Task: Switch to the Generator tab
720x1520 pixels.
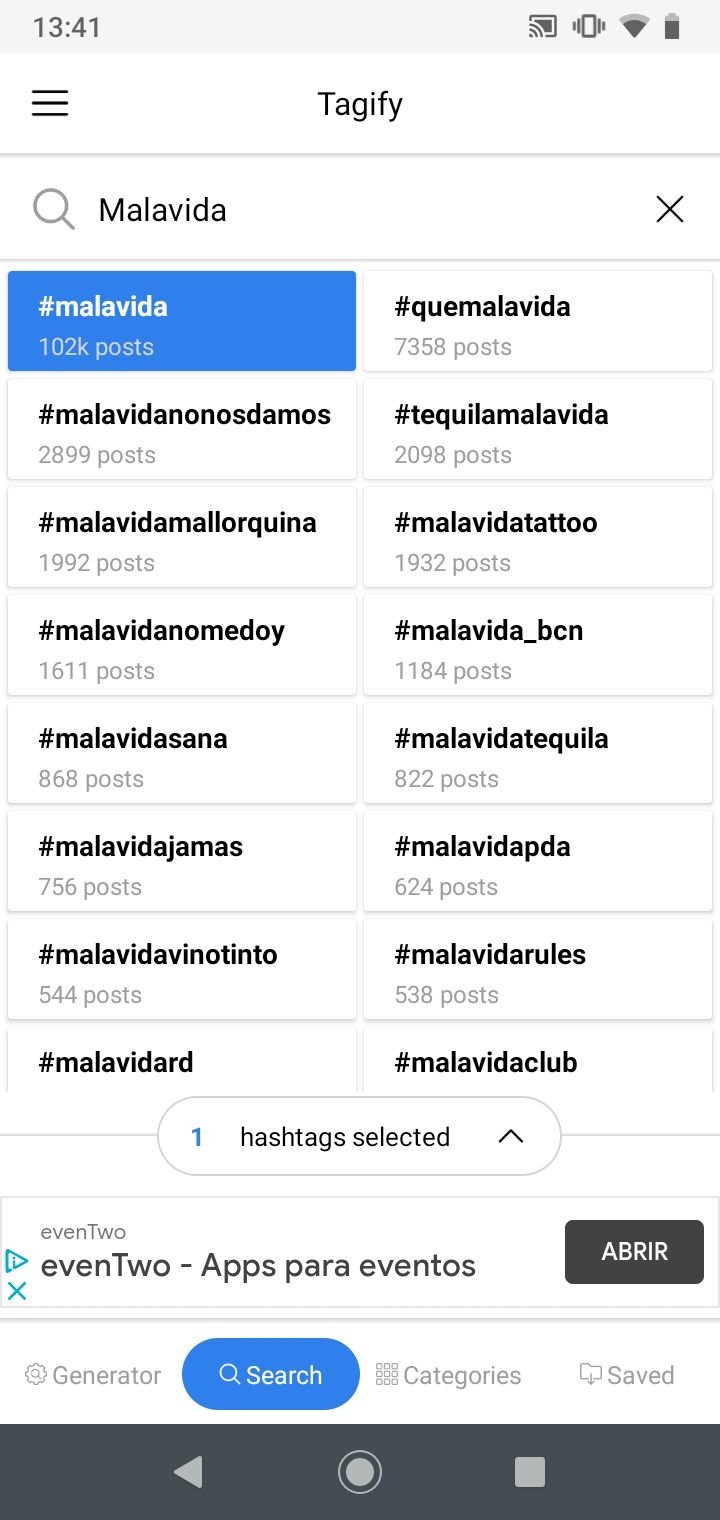Action: pyautogui.click(x=93, y=1375)
